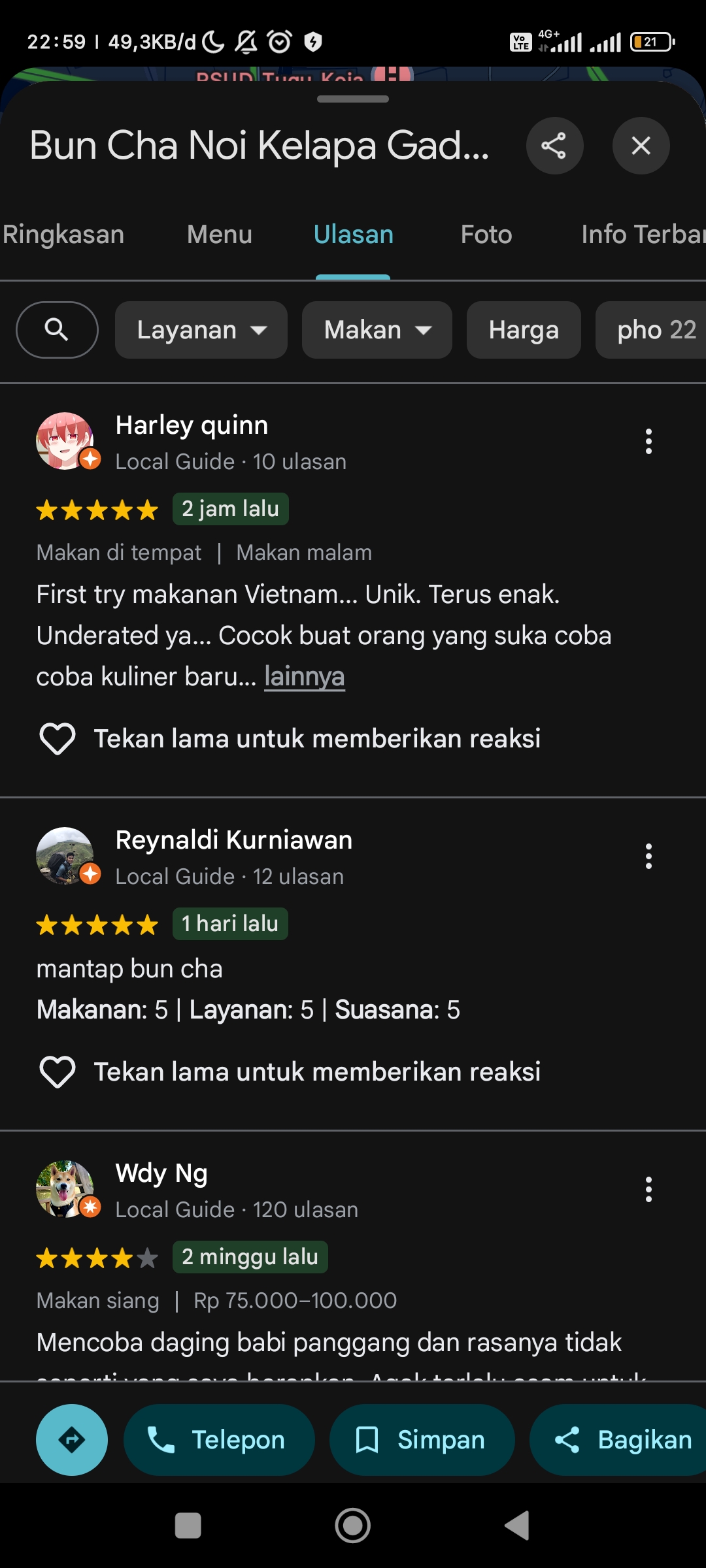Get directions with the round arrow button
The image size is (706, 1568).
[x=72, y=1440]
